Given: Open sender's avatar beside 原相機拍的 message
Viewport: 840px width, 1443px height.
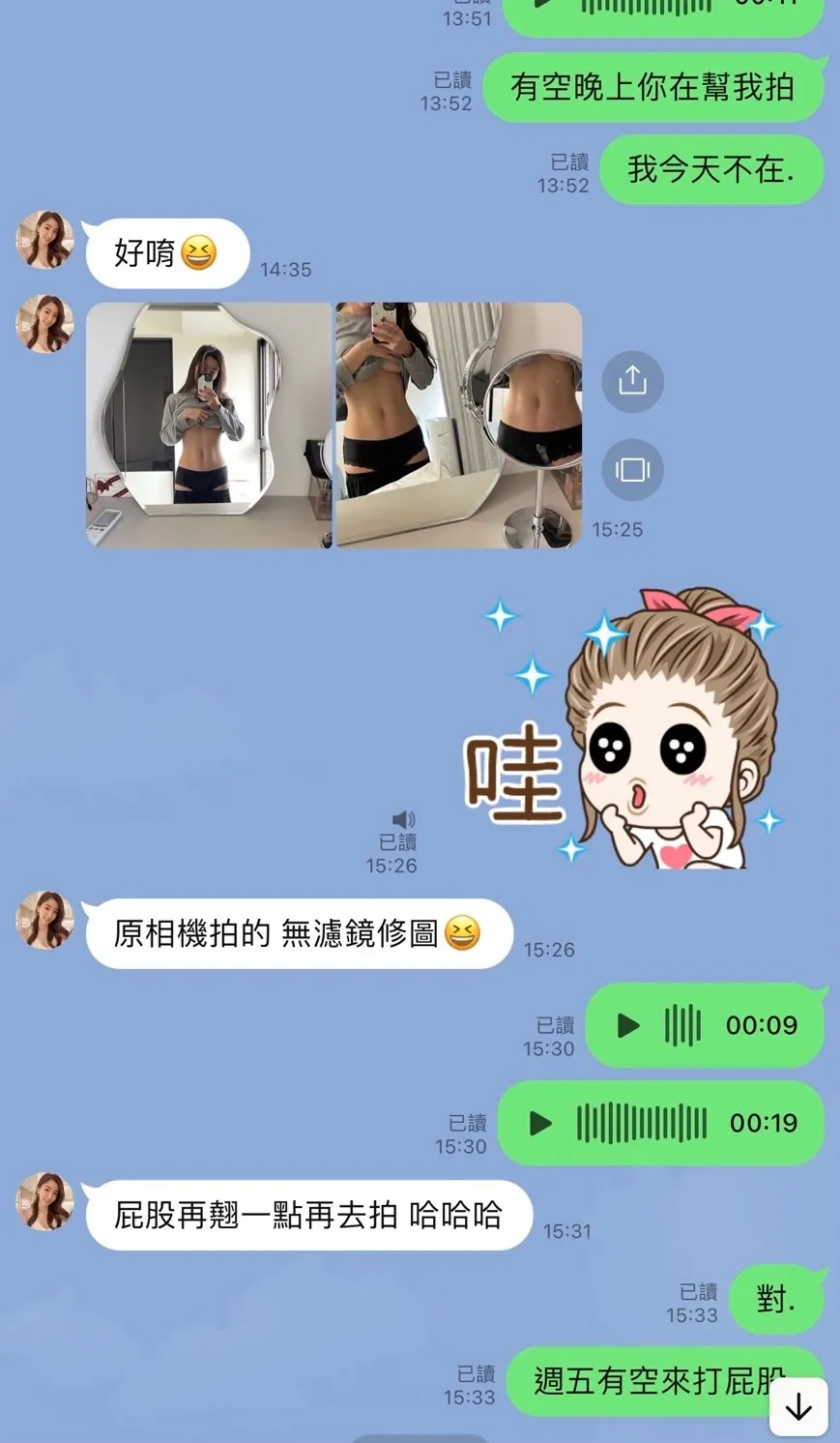Looking at the screenshot, I should 45,920.
